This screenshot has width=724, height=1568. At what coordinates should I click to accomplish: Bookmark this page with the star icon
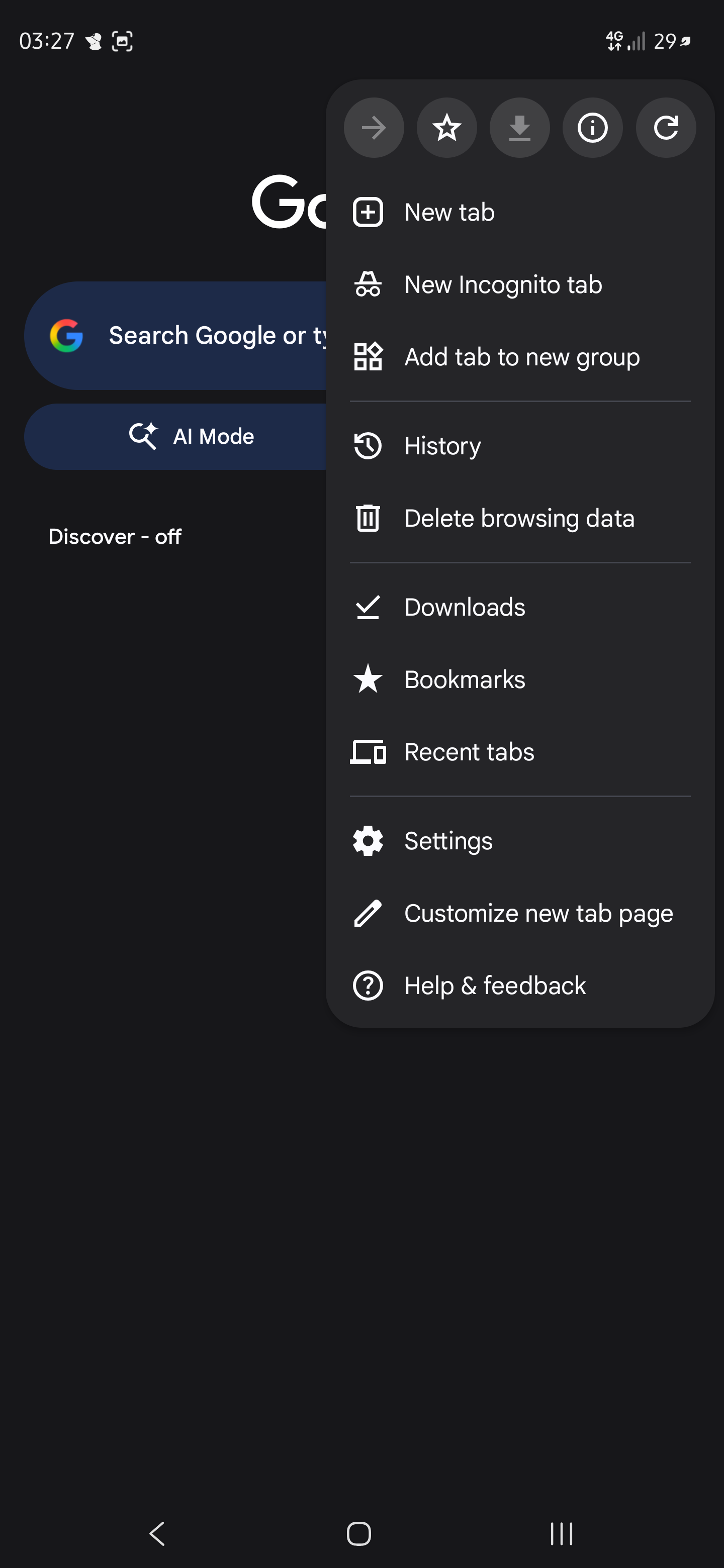(x=446, y=128)
